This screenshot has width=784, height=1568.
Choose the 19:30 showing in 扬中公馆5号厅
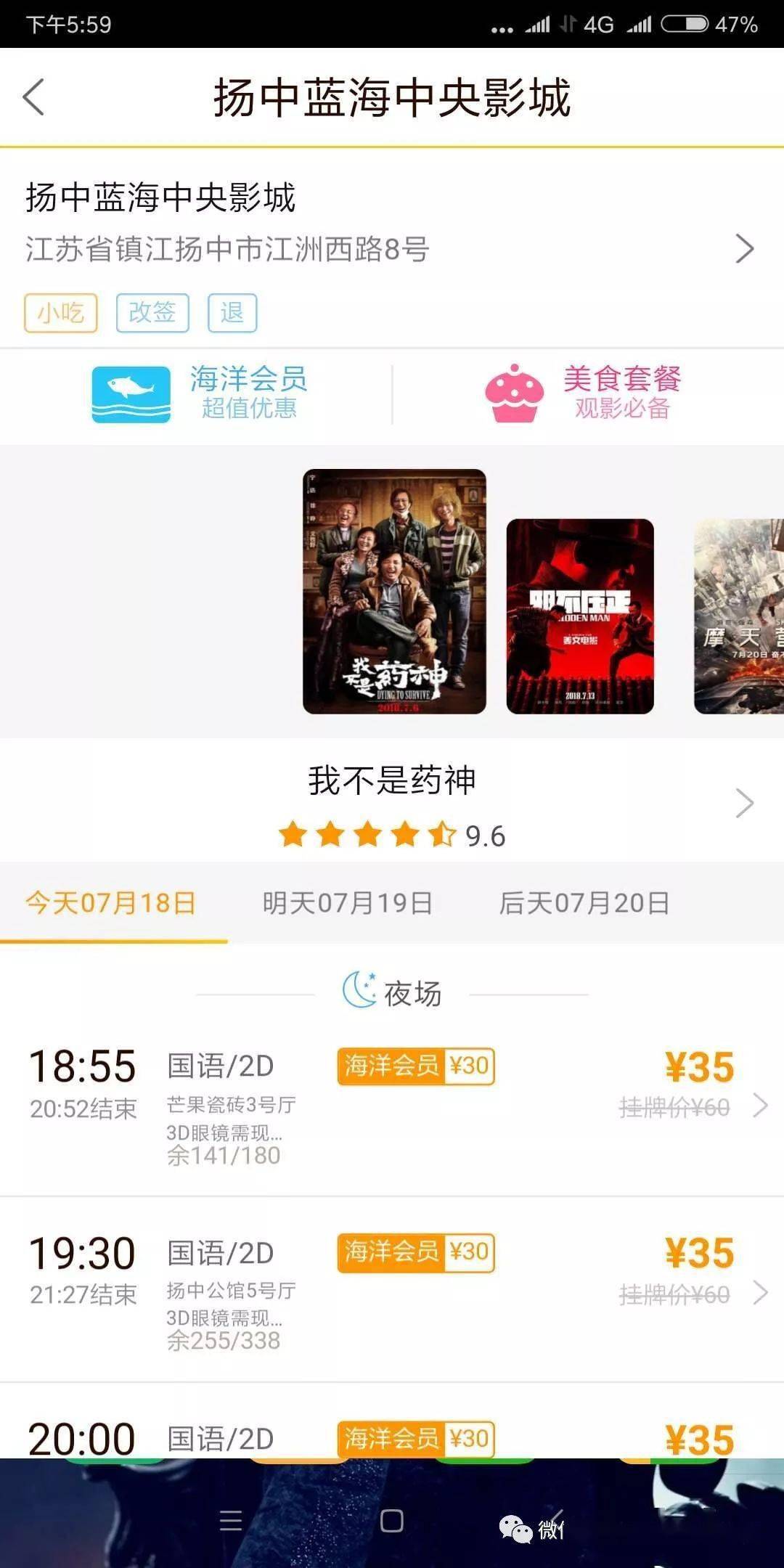392,1291
